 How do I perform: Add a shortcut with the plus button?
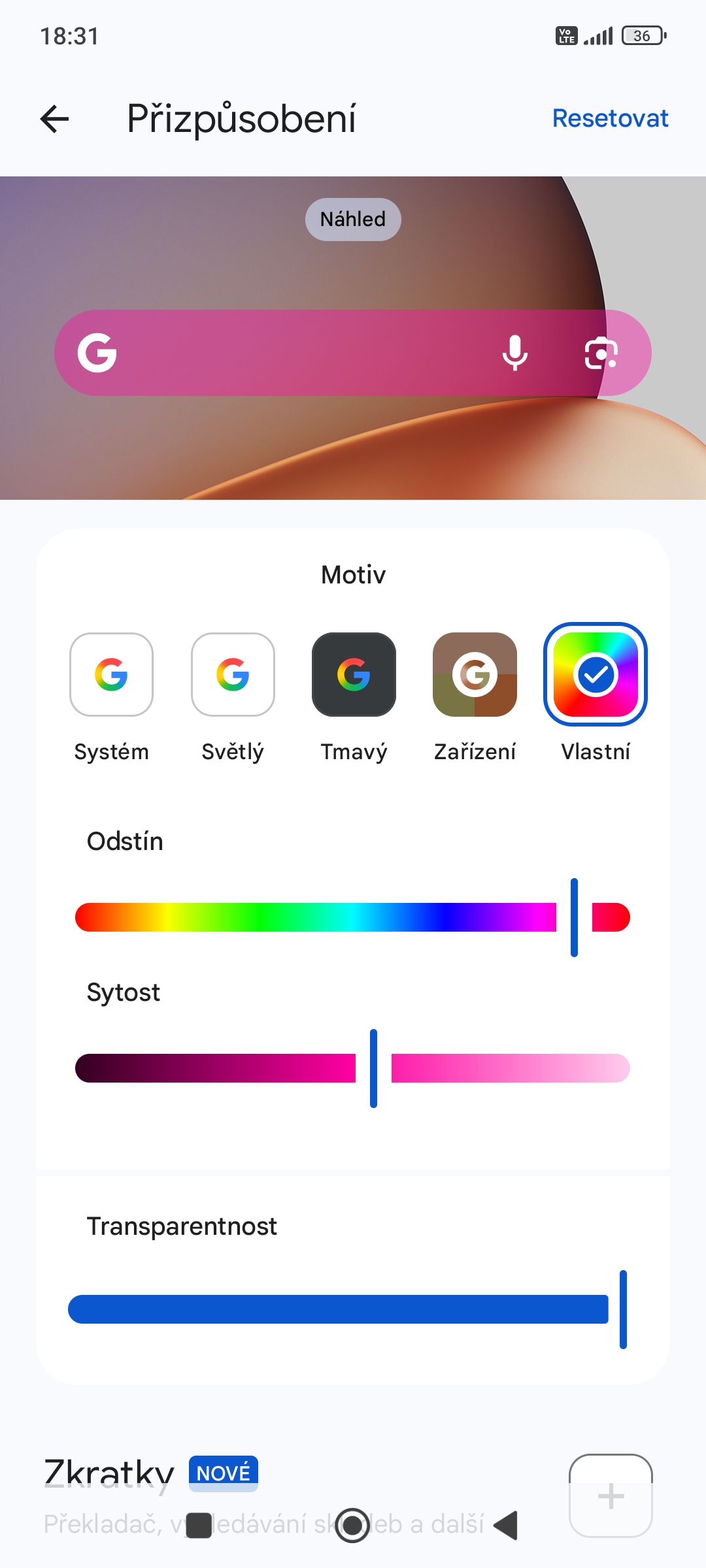pyautogui.click(x=611, y=1495)
